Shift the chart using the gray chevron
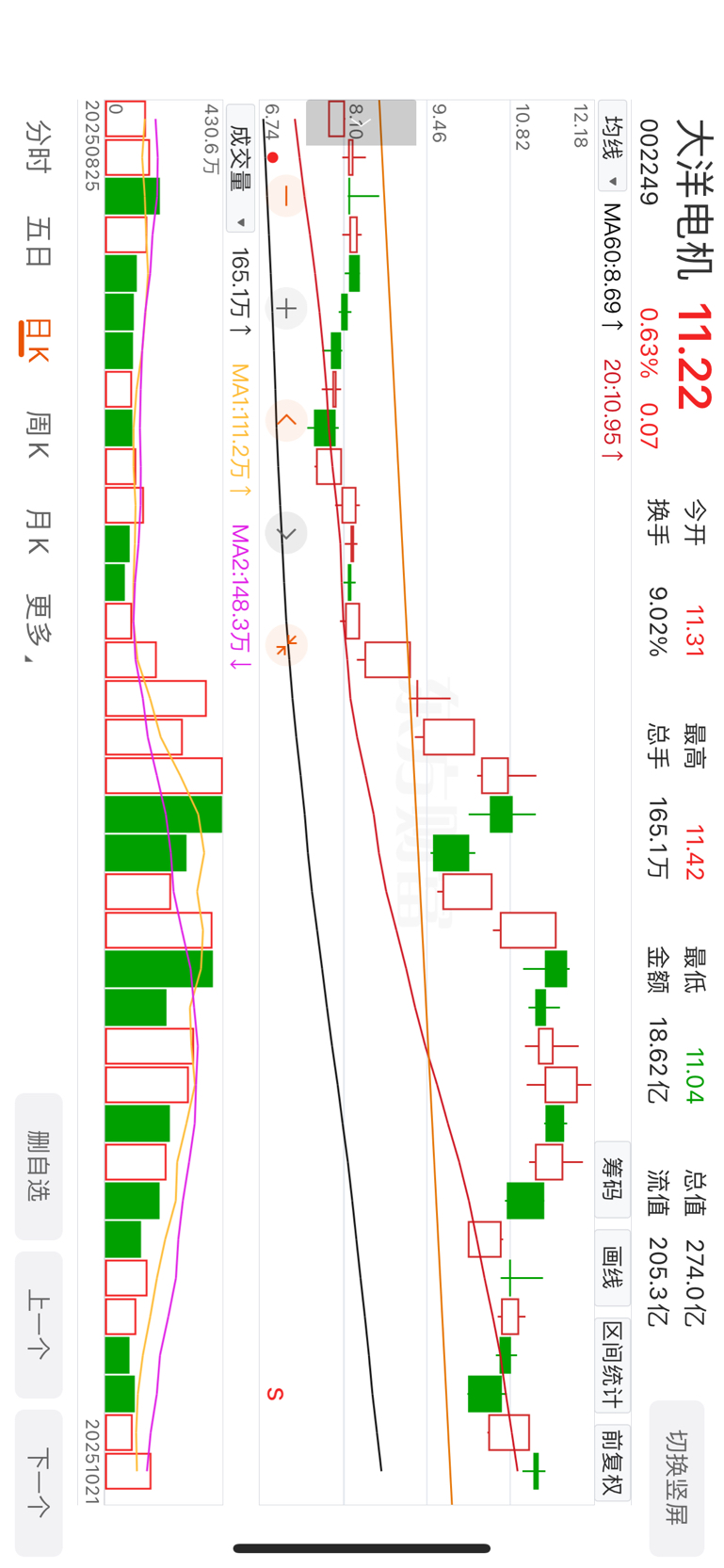This screenshot has width=724, height=1568. pyautogui.click(x=286, y=533)
